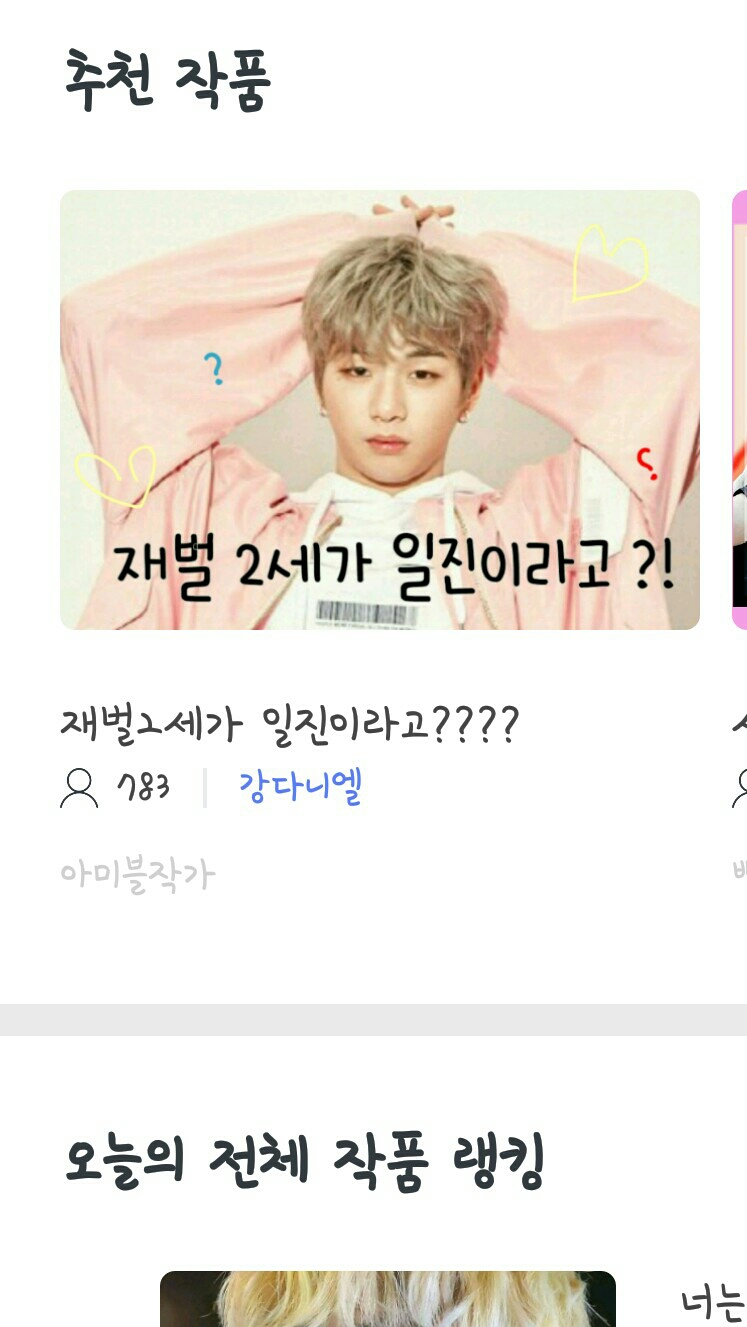Open the recommended work 재벌 2세가 일진이라고 card
The image size is (747, 1327).
click(380, 410)
